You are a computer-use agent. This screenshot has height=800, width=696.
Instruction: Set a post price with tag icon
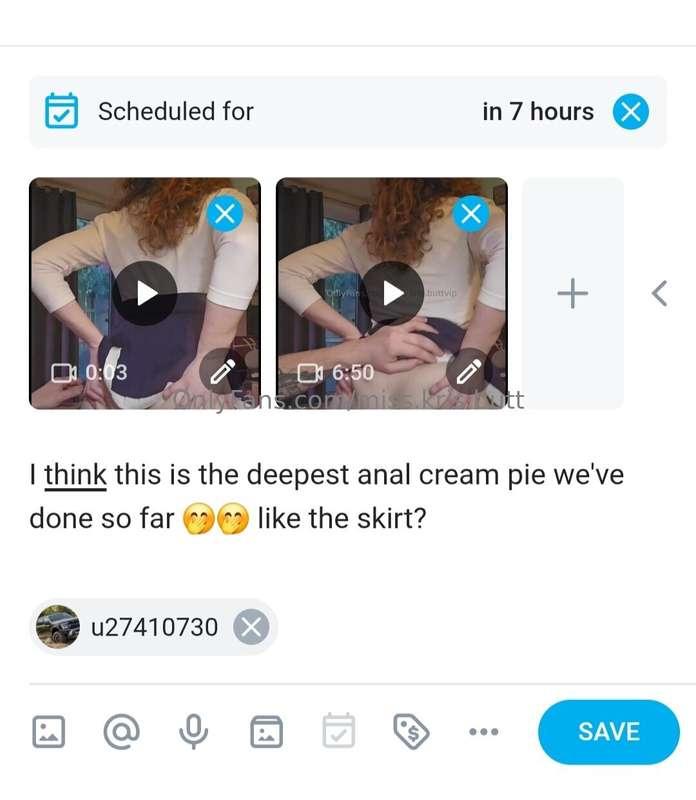coord(410,732)
